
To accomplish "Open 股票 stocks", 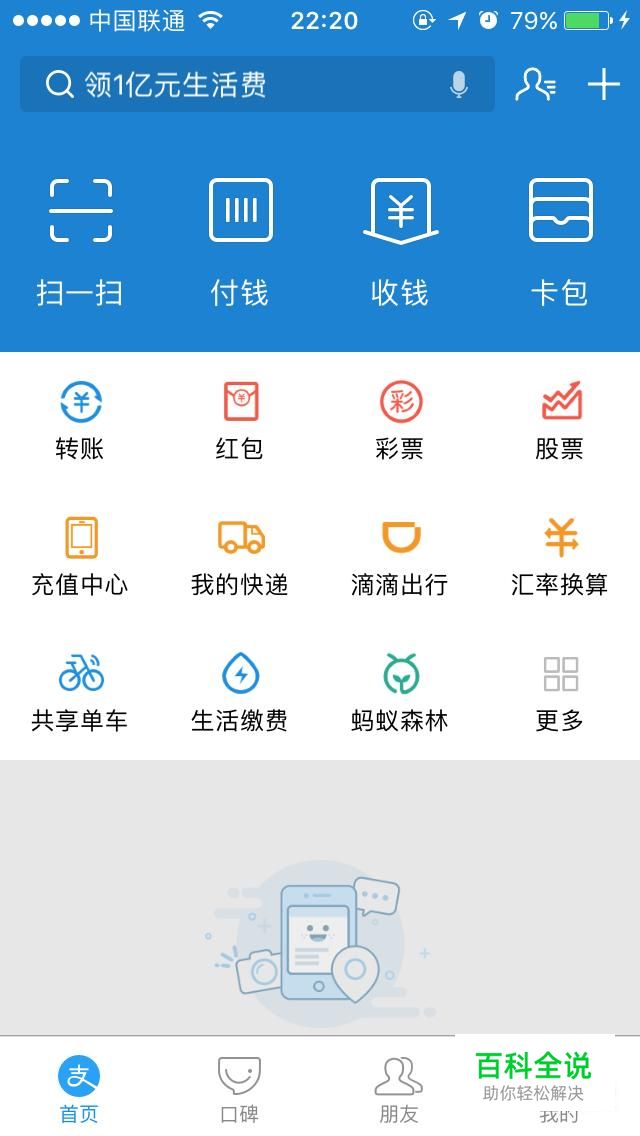I will point(560,420).
